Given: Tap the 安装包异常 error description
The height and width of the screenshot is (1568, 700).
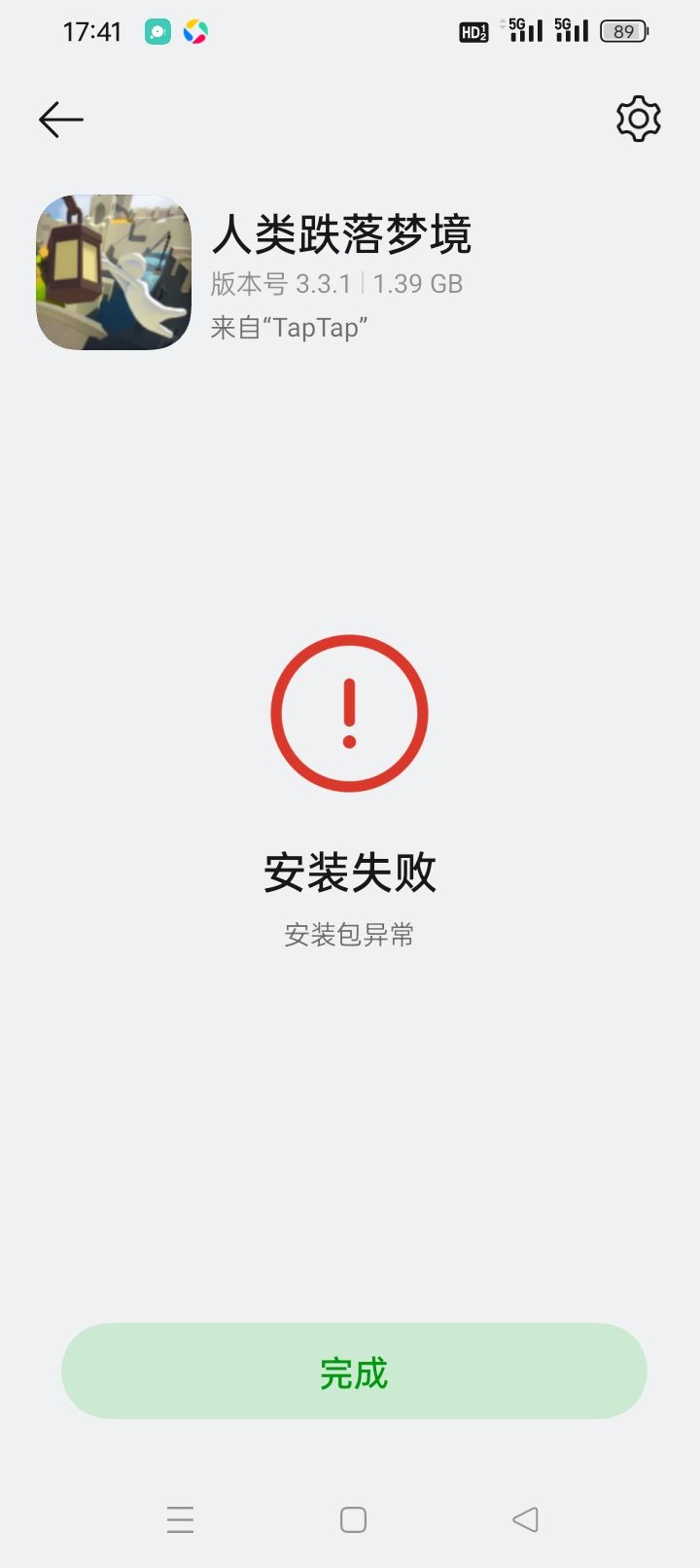Looking at the screenshot, I should pyautogui.click(x=350, y=934).
